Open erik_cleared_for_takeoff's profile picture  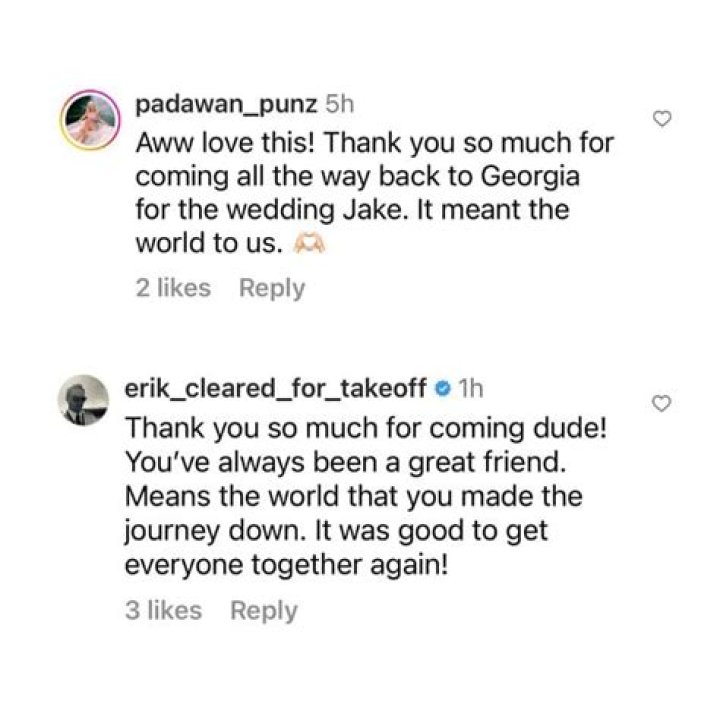pos(83,400)
